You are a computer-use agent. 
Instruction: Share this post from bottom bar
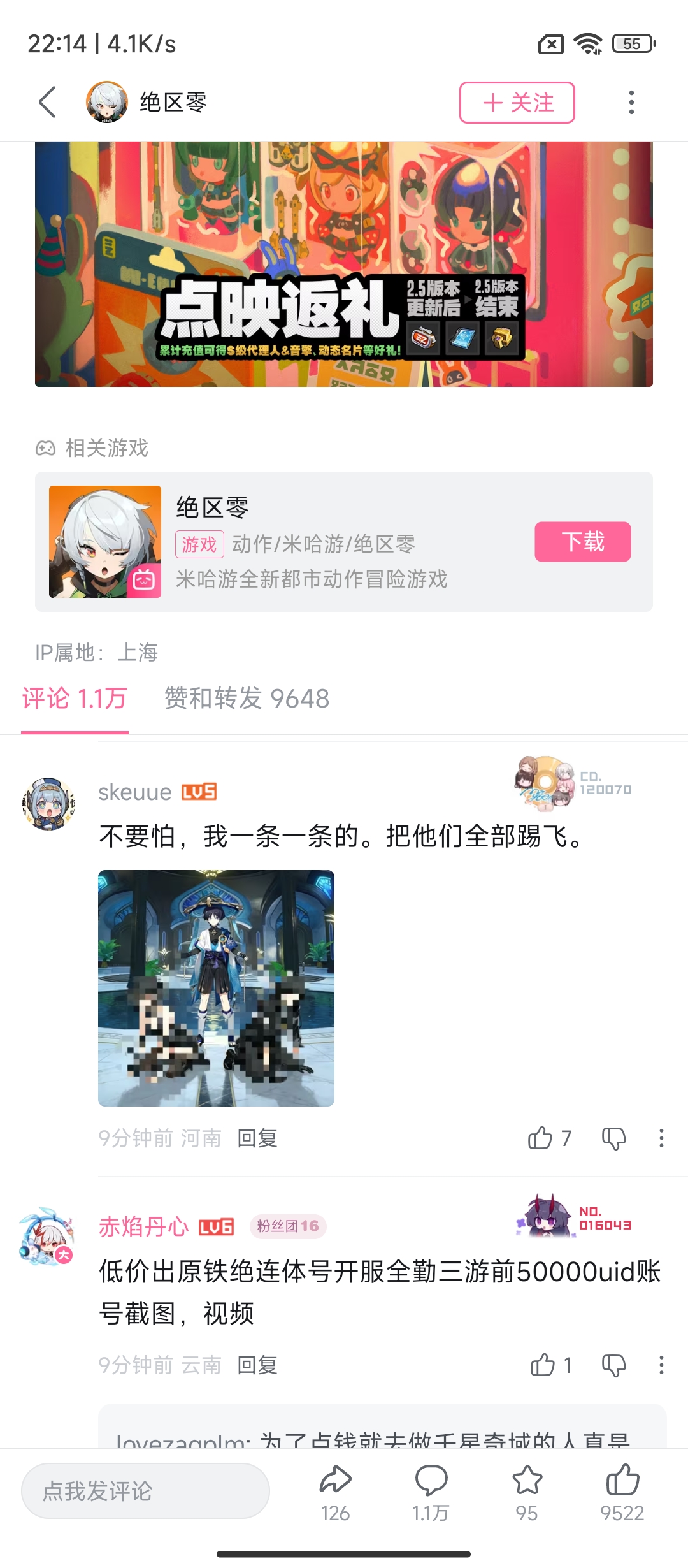coord(335,1492)
